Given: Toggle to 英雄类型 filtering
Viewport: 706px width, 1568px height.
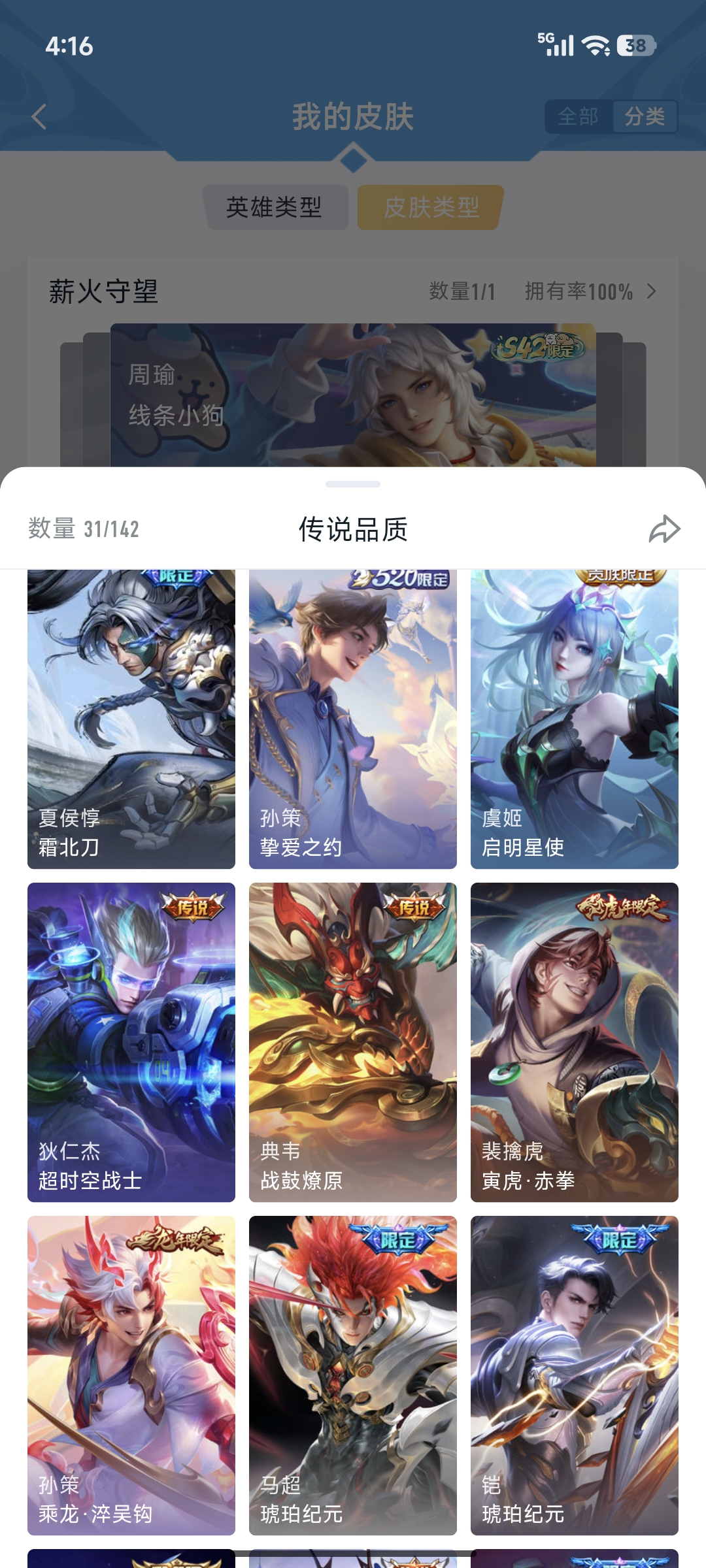Looking at the screenshot, I should click(x=276, y=206).
